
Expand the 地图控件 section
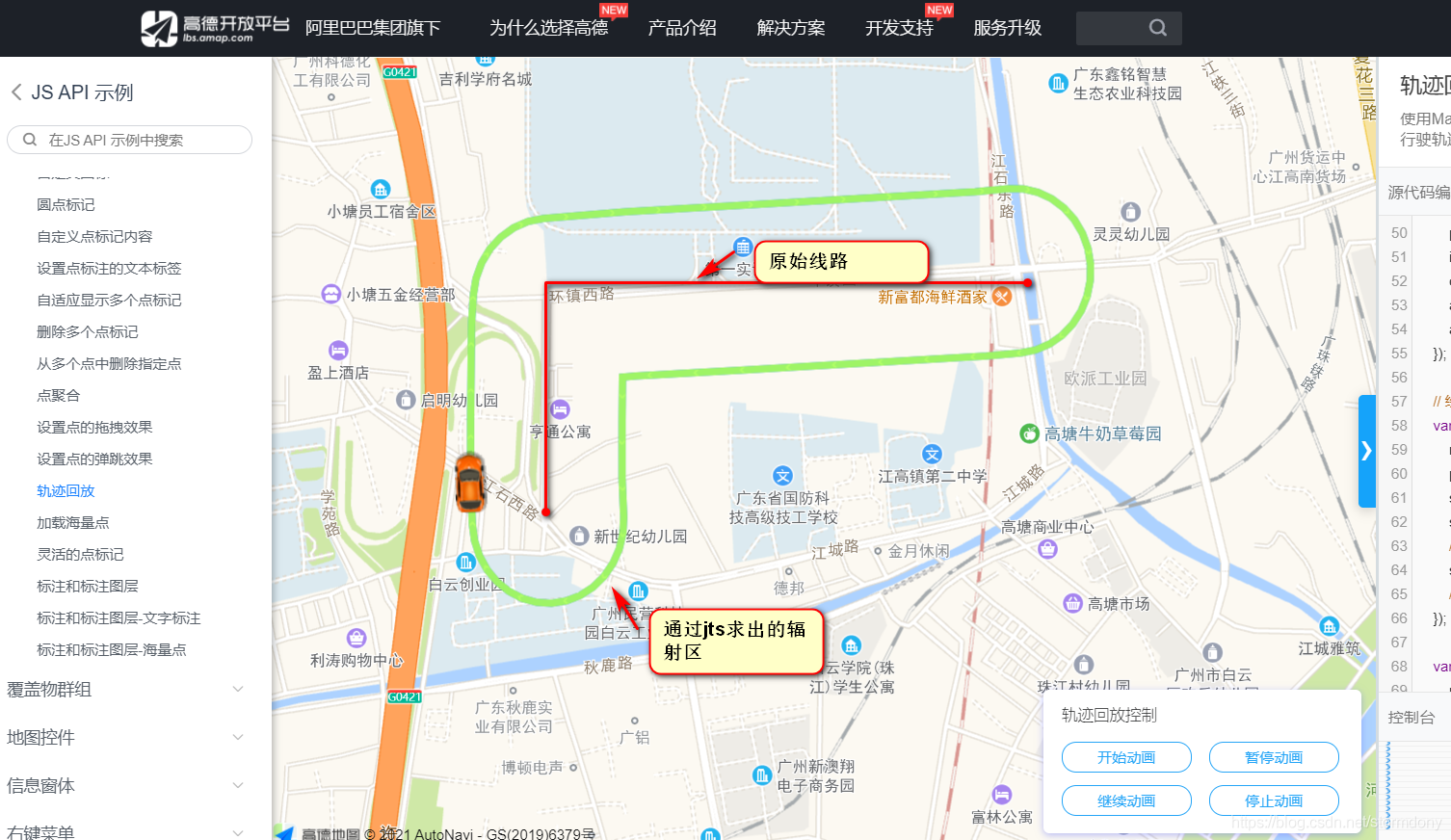125,738
